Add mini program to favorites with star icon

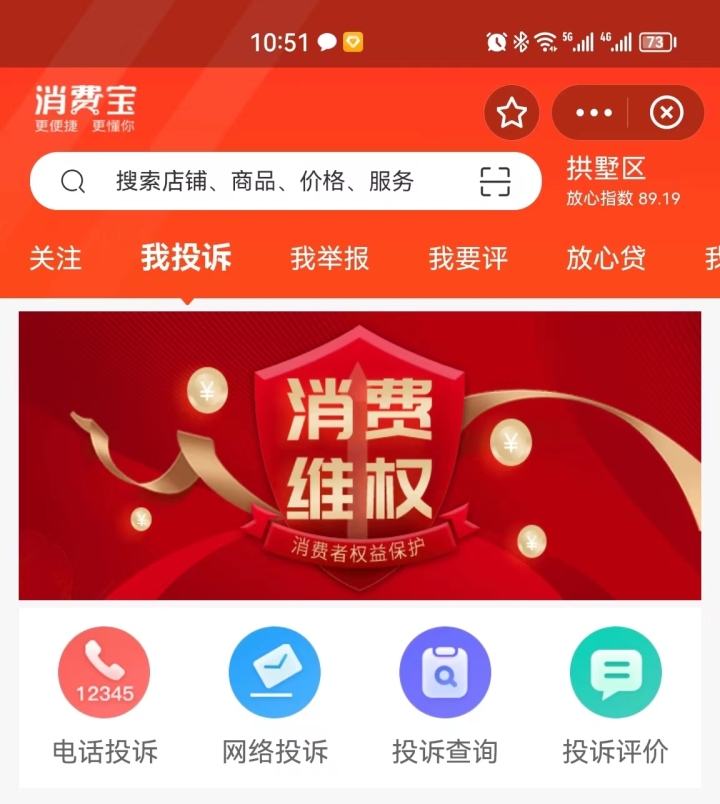(512, 113)
